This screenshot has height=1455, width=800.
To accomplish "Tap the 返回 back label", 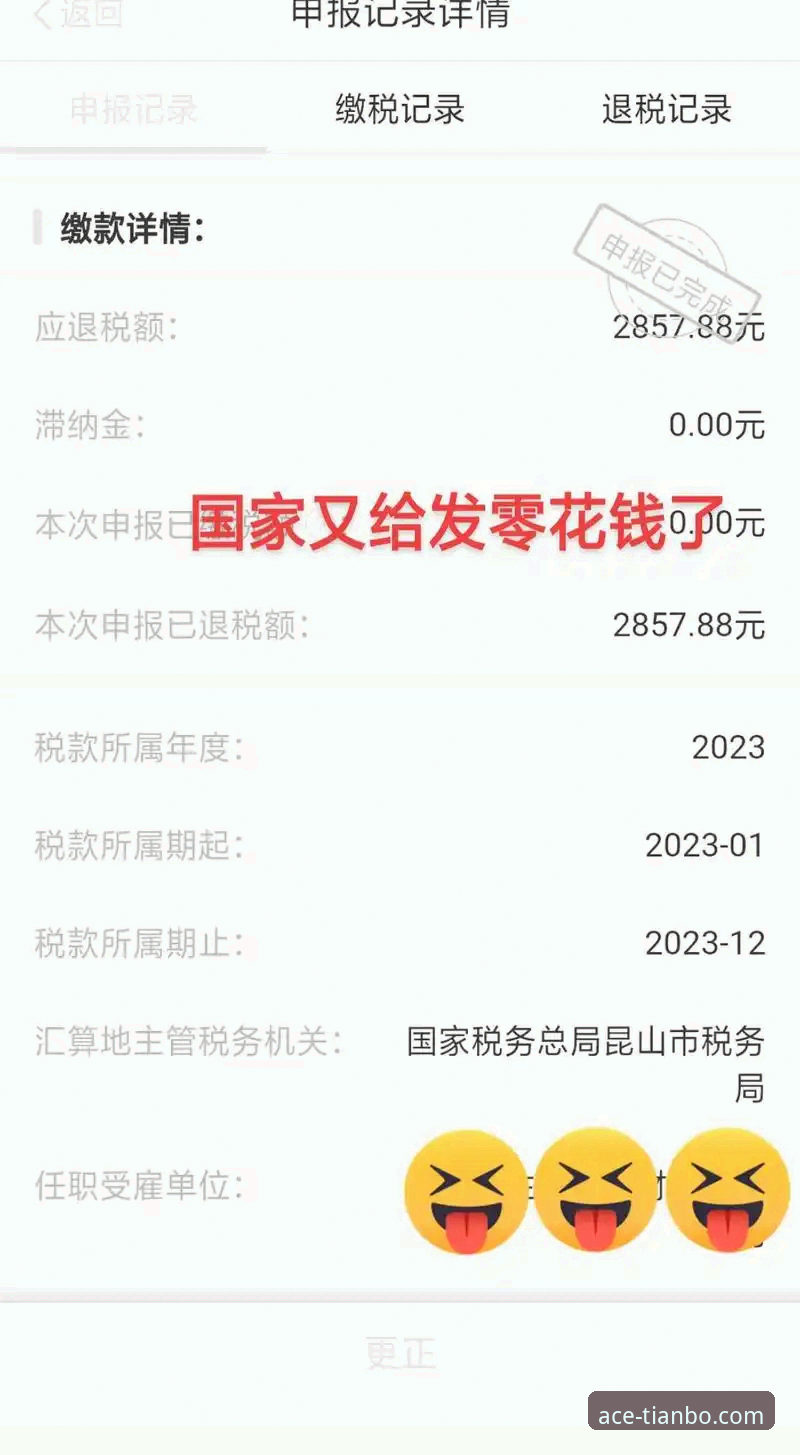I will tap(85, 14).
